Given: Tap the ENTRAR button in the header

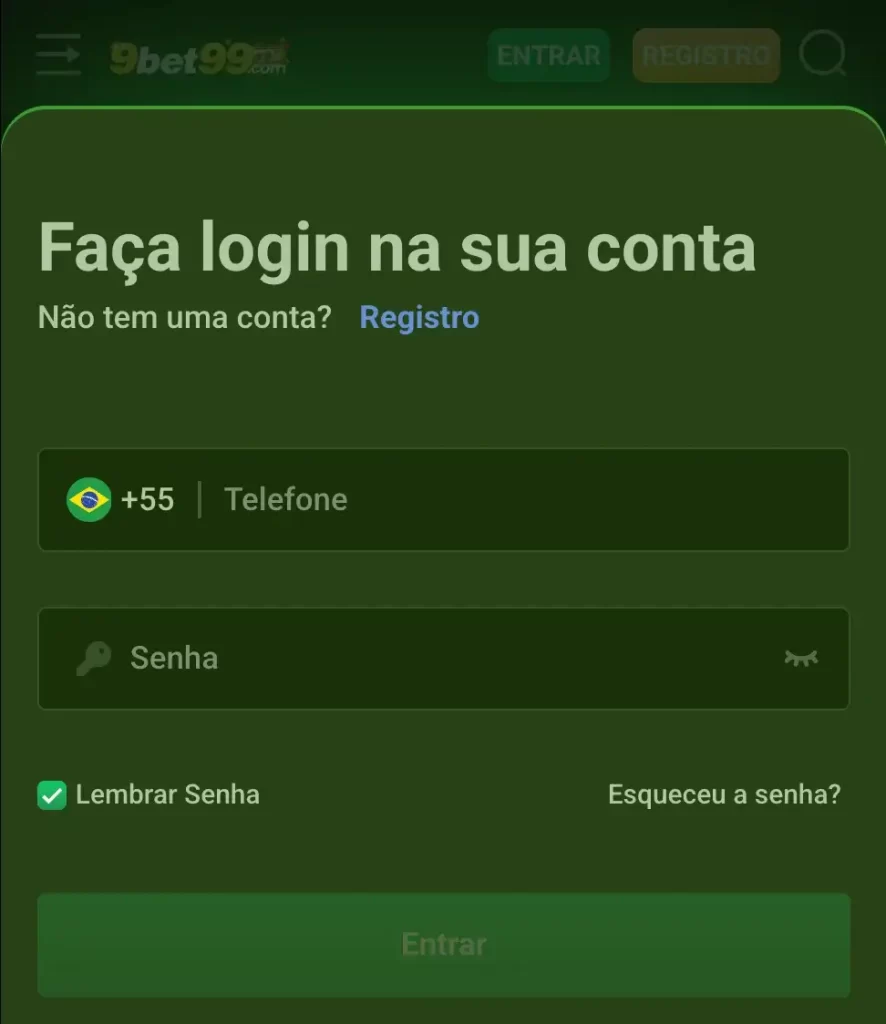Looking at the screenshot, I should tap(548, 55).
